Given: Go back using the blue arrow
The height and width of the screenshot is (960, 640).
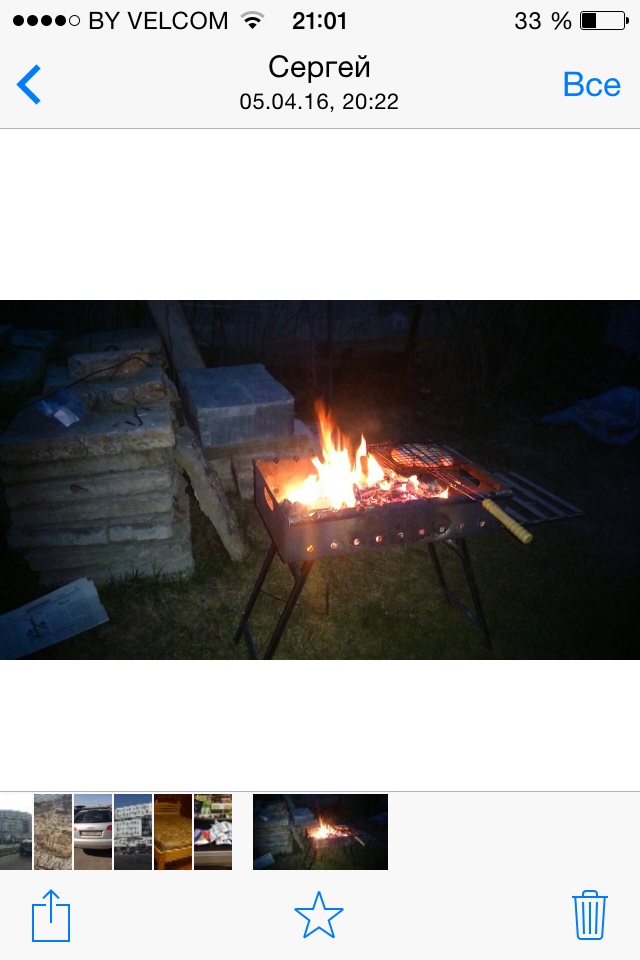Looking at the screenshot, I should (30, 85).
